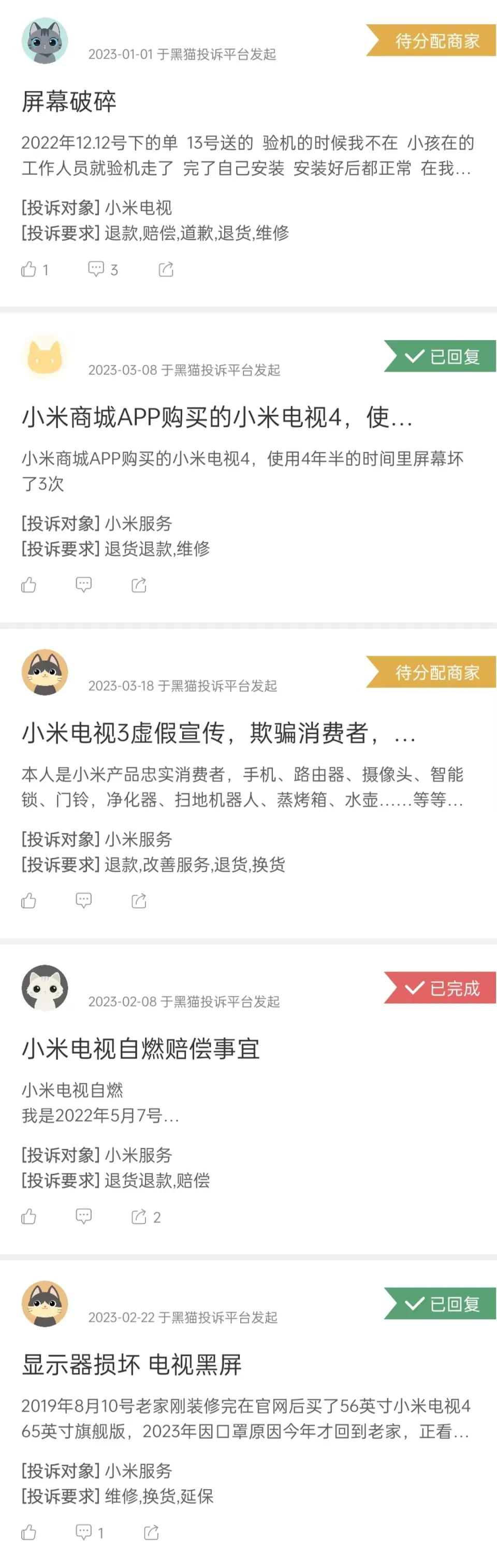Share the 小米电视3虚假宣传 complaint

coord(139,901)
